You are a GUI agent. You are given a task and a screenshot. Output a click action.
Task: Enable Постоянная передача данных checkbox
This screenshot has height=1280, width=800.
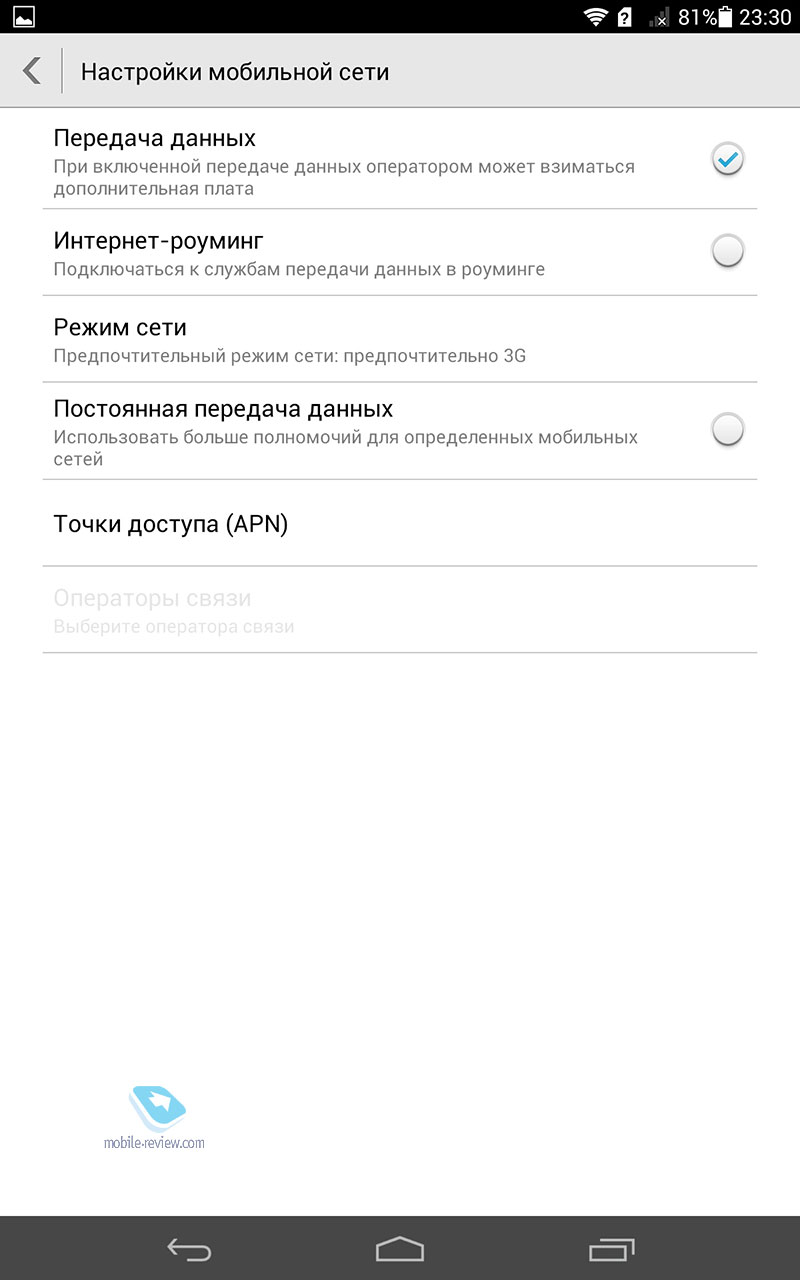click(x=727, y=430)
